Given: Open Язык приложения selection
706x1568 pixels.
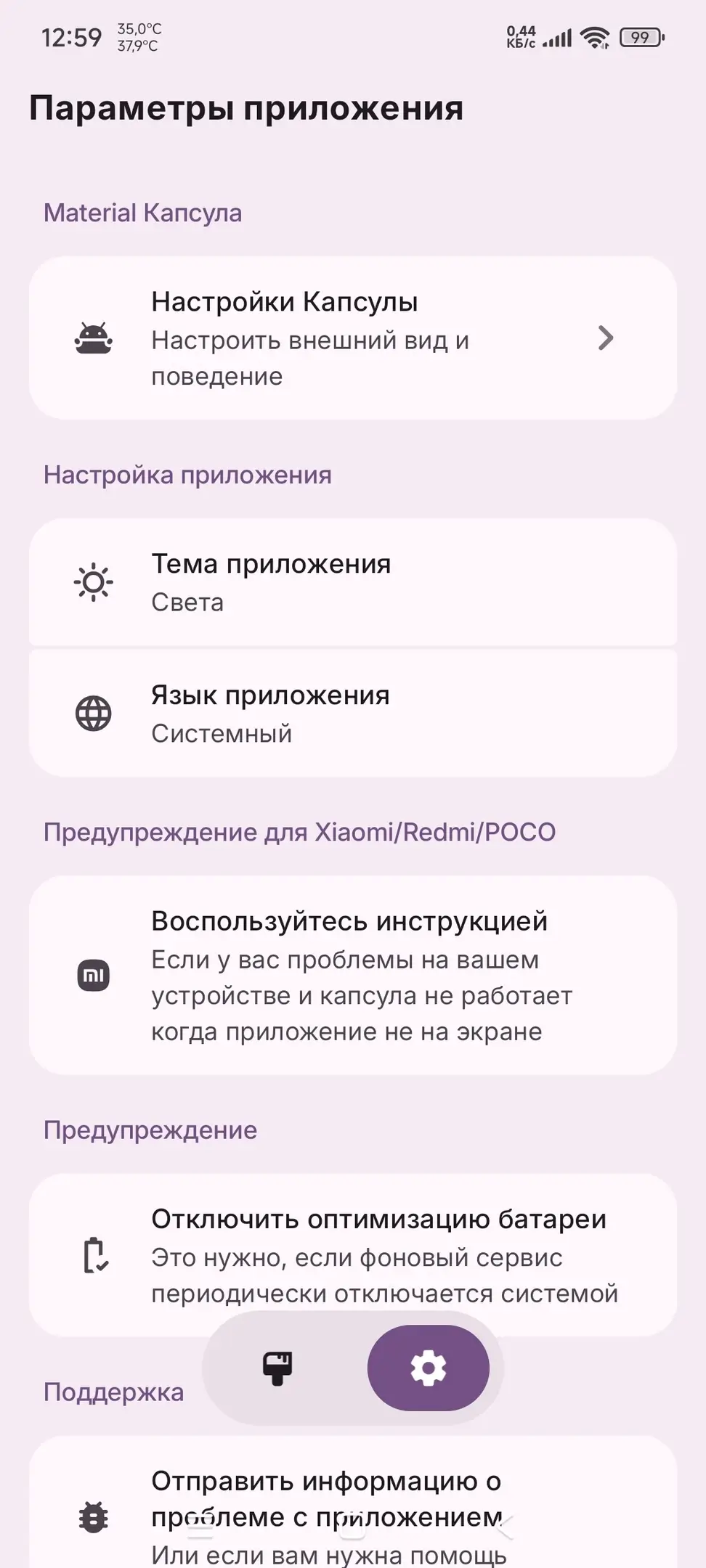Looking at the screenshot, I should click(x=353, y=714).
